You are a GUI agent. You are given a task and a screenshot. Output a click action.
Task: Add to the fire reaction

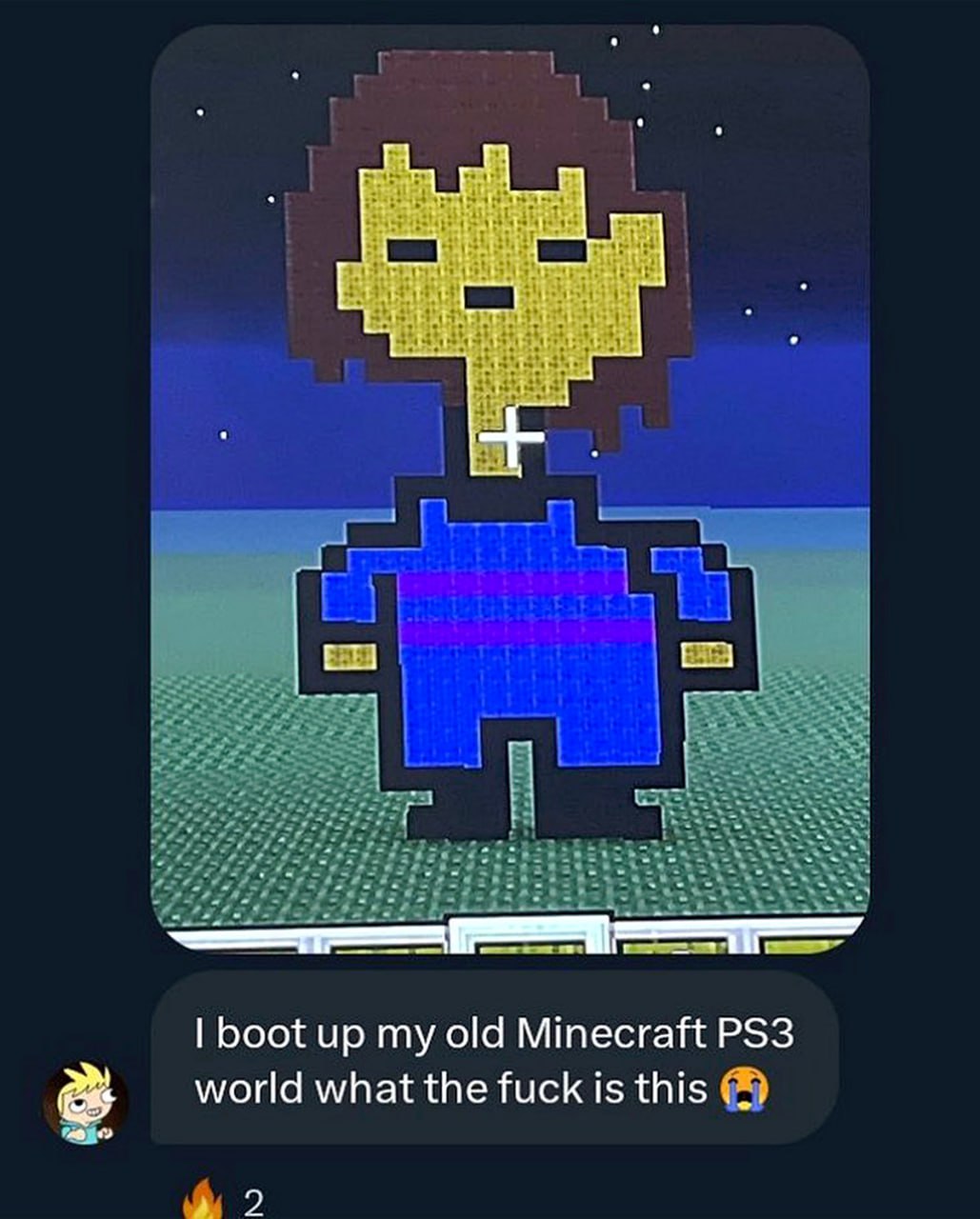(202, 1200)
